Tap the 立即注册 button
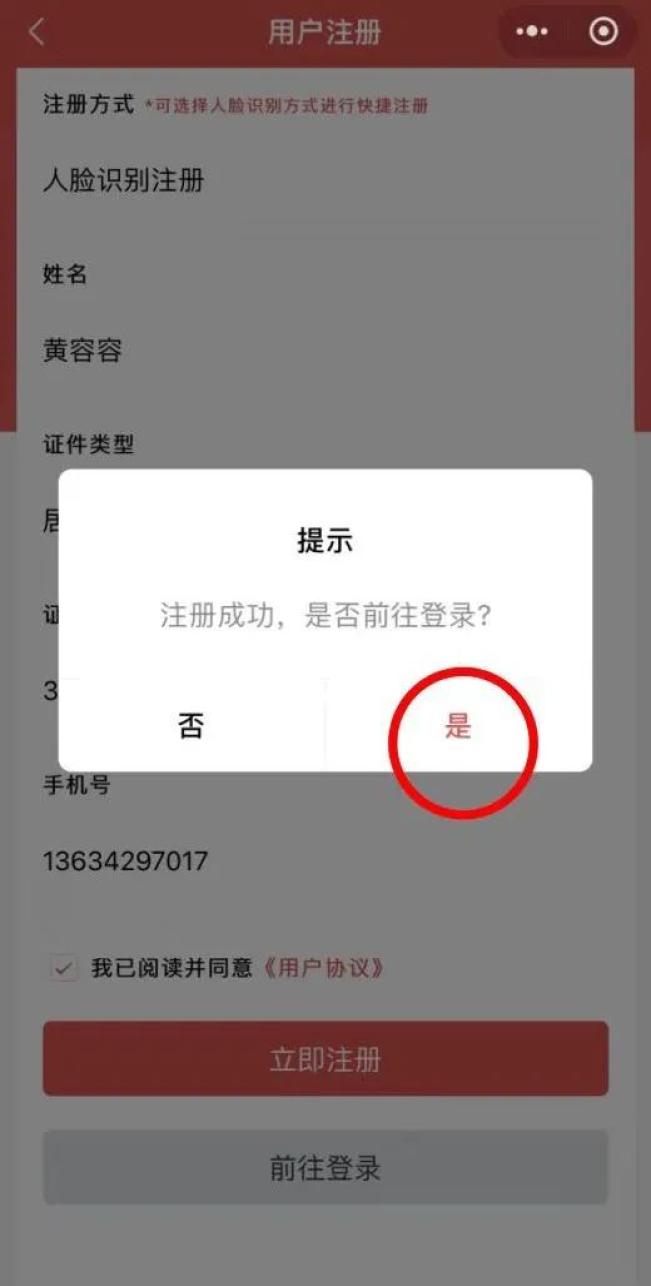This screenshot has width=651, height=1286. (x=325, y=1059)
